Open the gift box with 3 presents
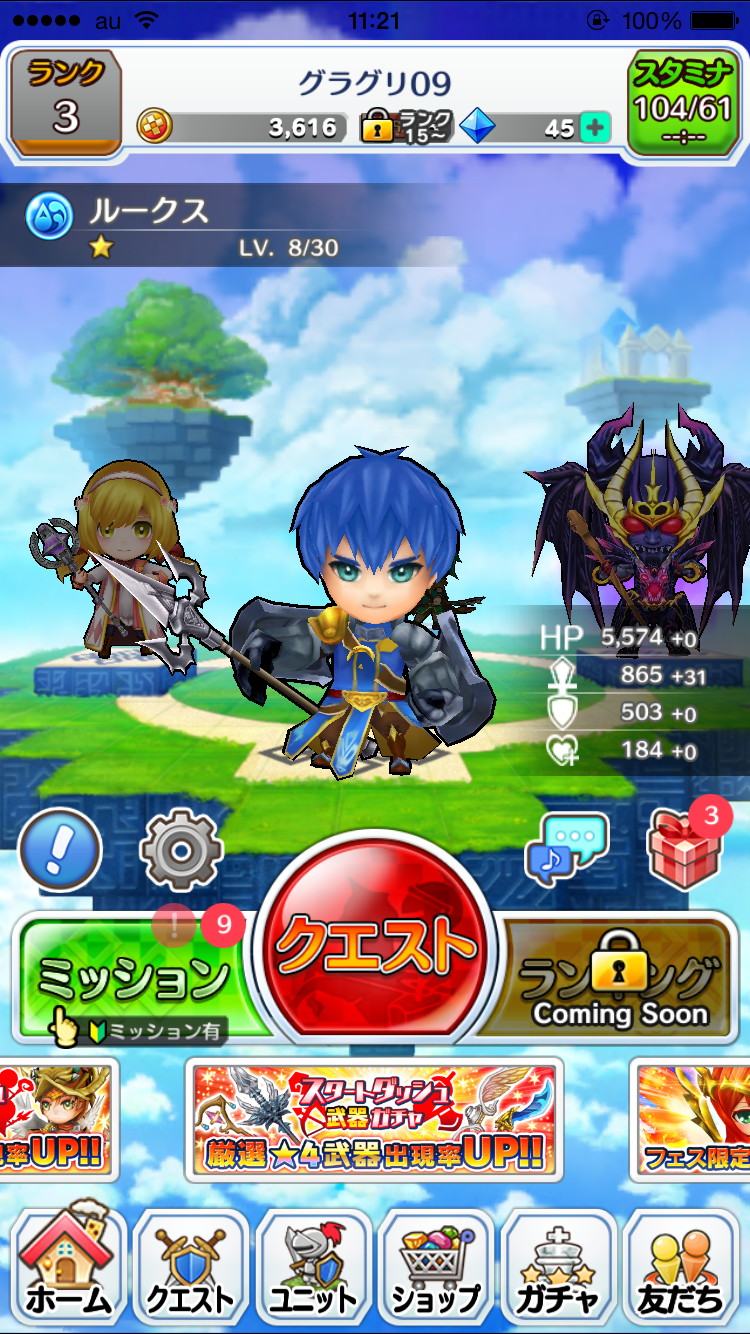This screenshot has height=1334, width=750. [x=685, y=849]
